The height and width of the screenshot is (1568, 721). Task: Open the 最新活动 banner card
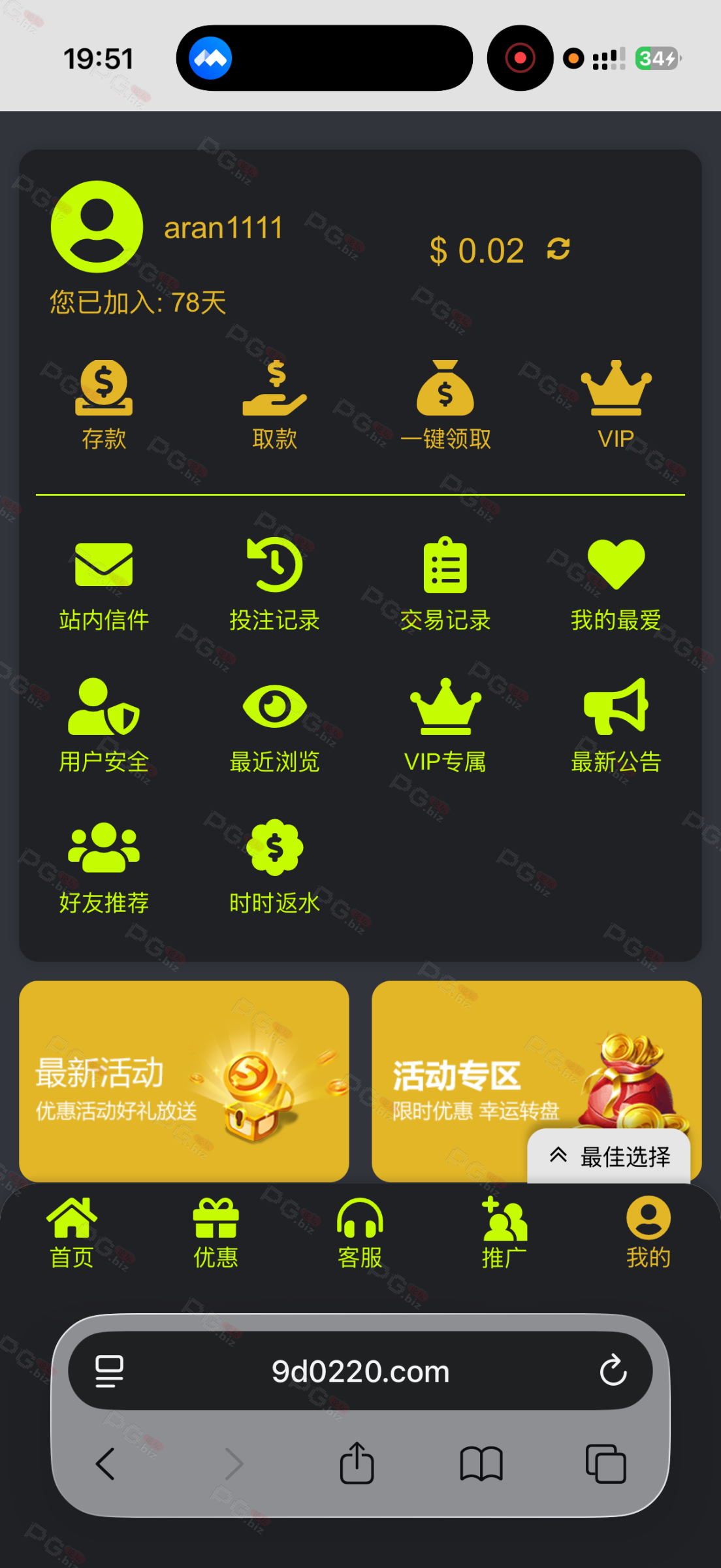184,1081
